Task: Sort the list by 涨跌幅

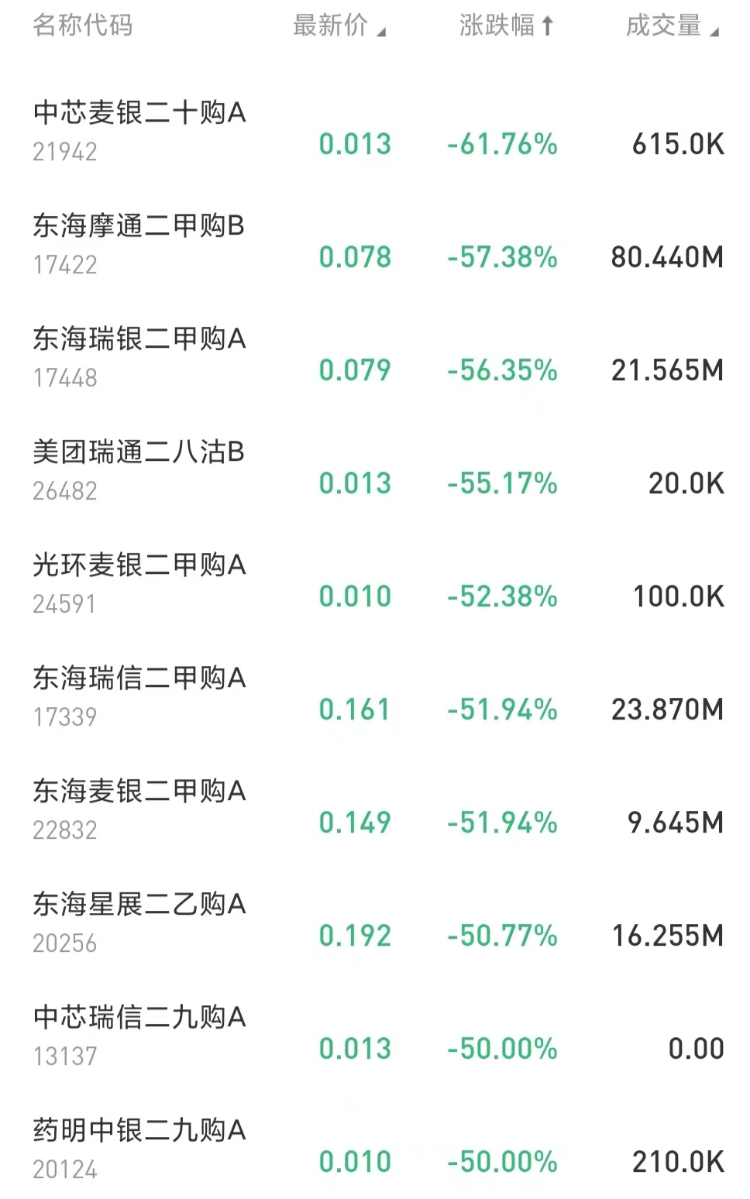Action: tap(506, 26)
